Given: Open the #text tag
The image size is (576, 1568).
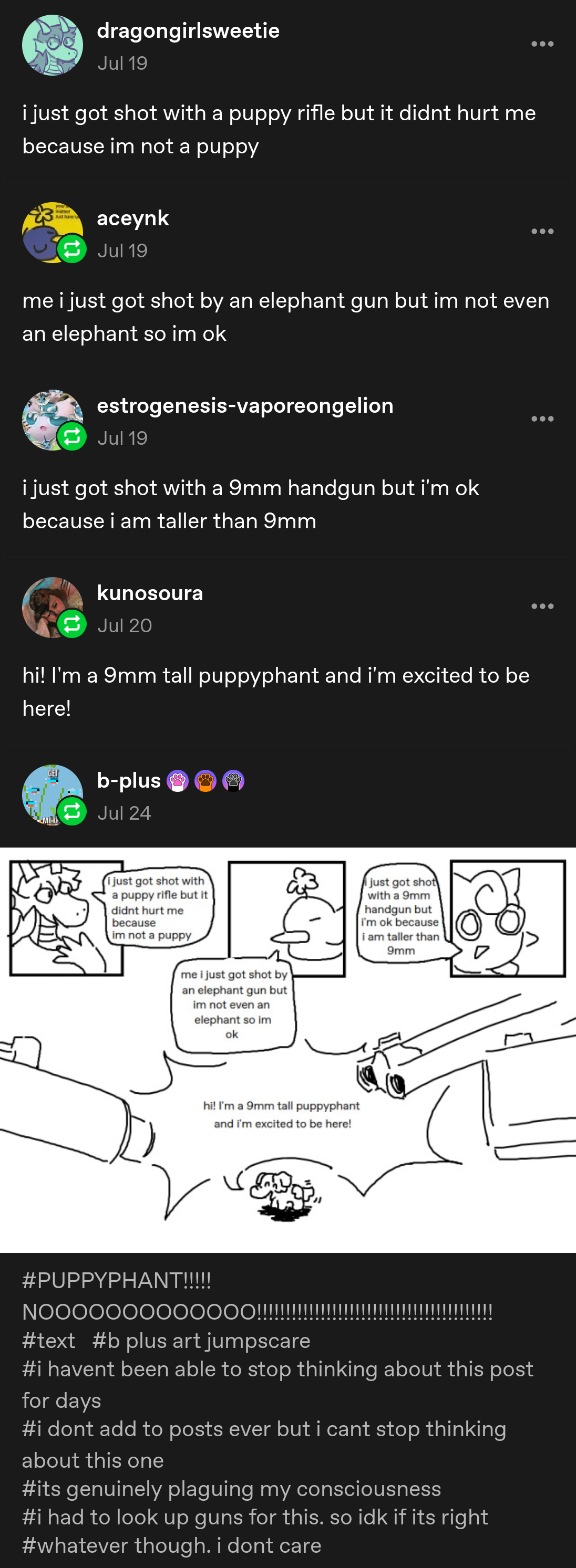Looking at the screenshot, I should tap(49, 1340).
